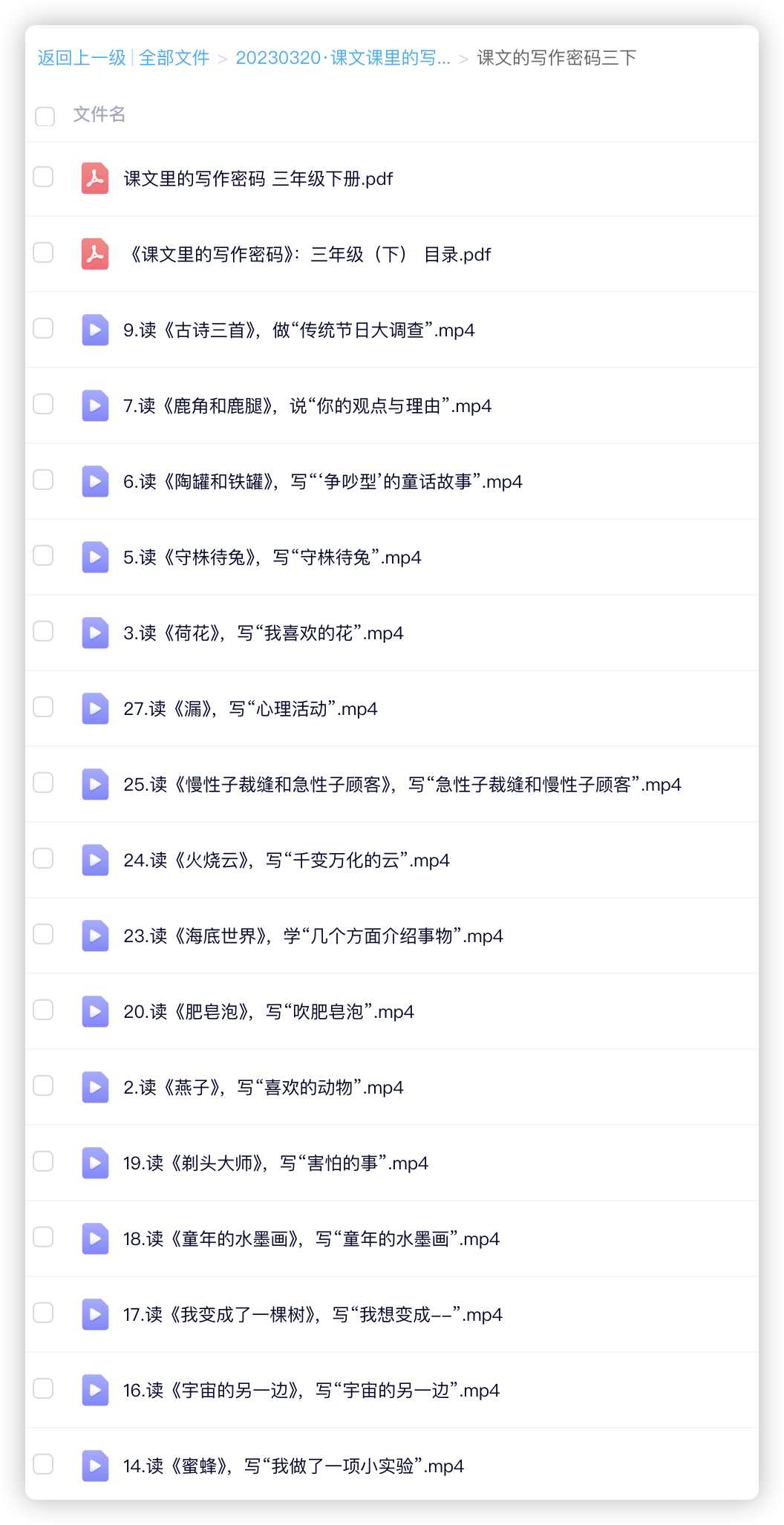Select checkbox for 7.读《鹿角和鹿腿》
The height and width of the screenshot is (1525, 784).
[x=44, y=405]
